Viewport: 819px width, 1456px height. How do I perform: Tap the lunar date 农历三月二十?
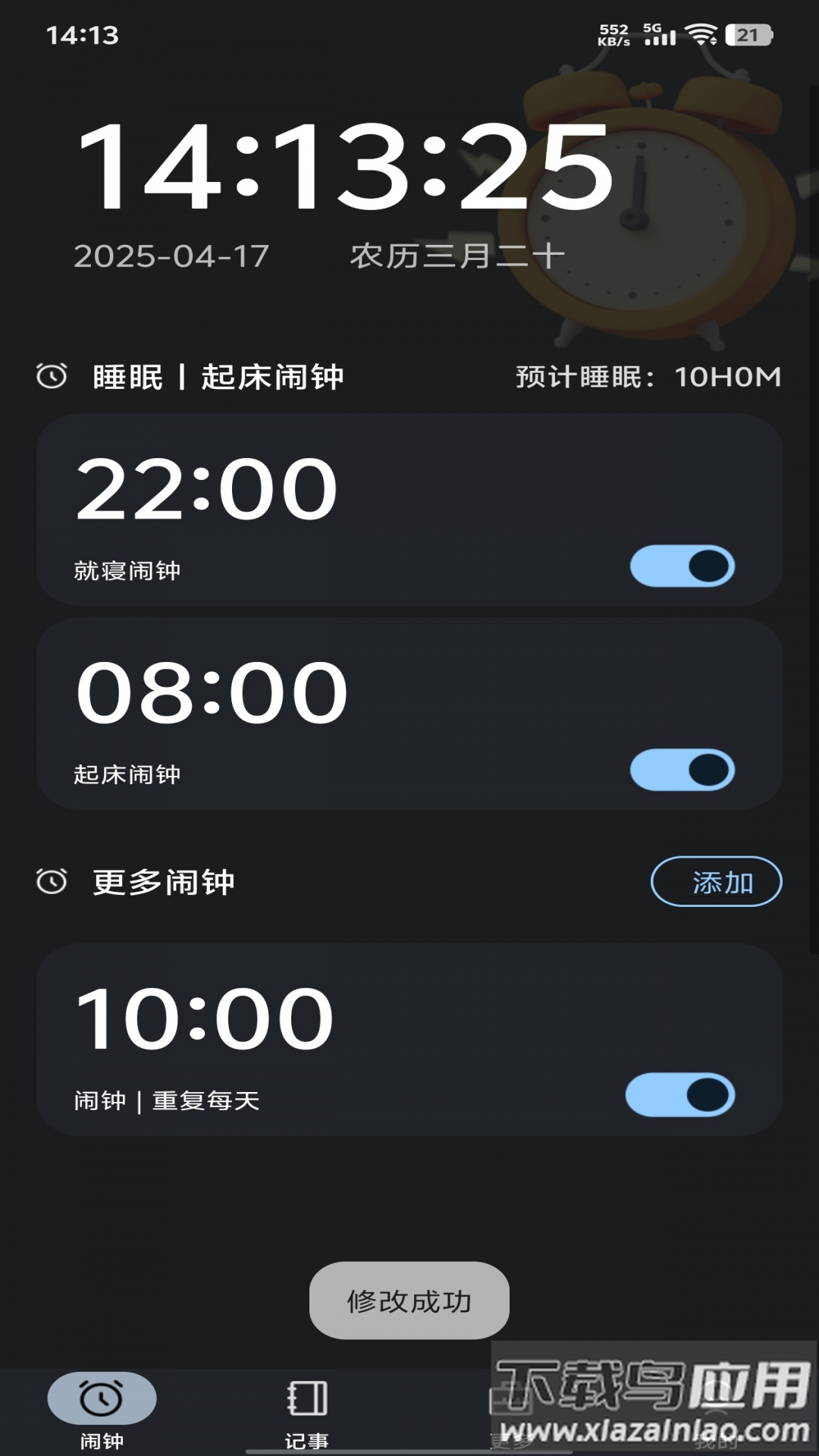click(458, 256)
